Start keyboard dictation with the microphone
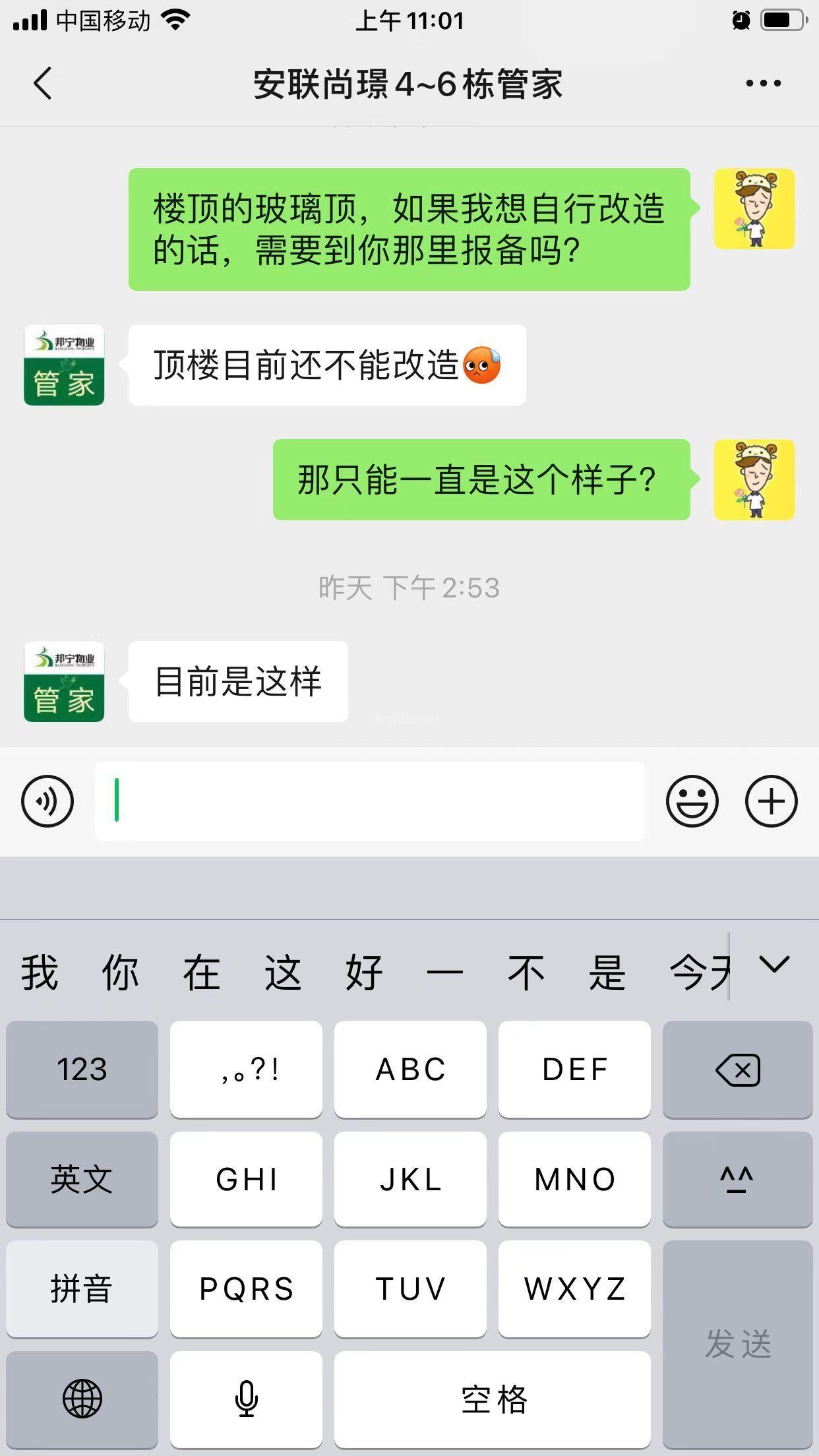This screenshot has width=819, height=1456. (246, 1399)
